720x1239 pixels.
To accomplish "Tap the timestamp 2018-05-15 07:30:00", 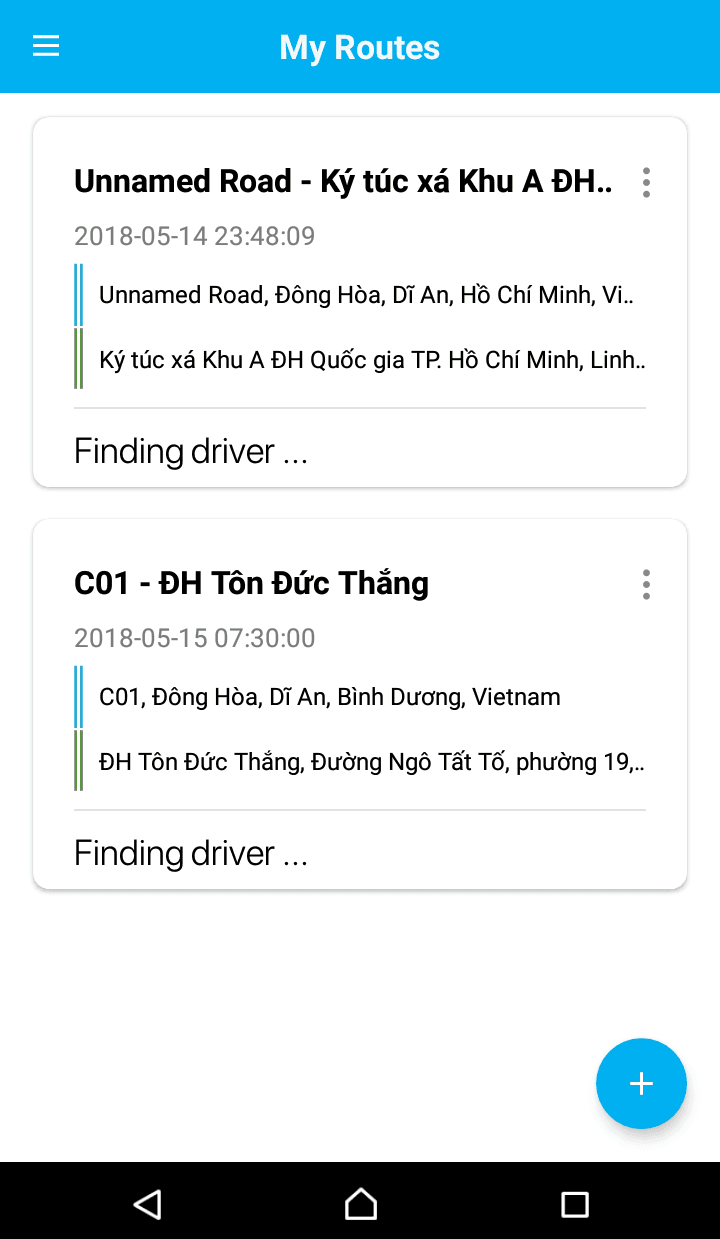I will point(195,638).
